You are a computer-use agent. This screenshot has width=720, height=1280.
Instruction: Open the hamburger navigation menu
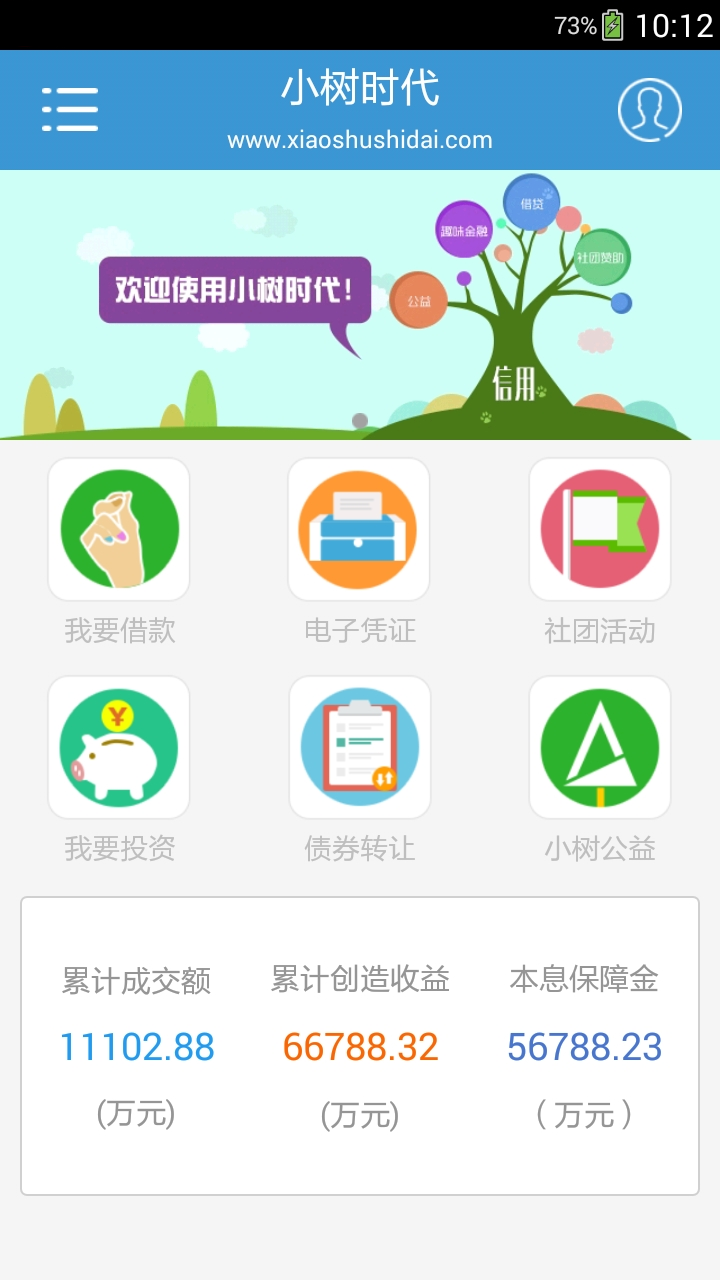[69, 110]
